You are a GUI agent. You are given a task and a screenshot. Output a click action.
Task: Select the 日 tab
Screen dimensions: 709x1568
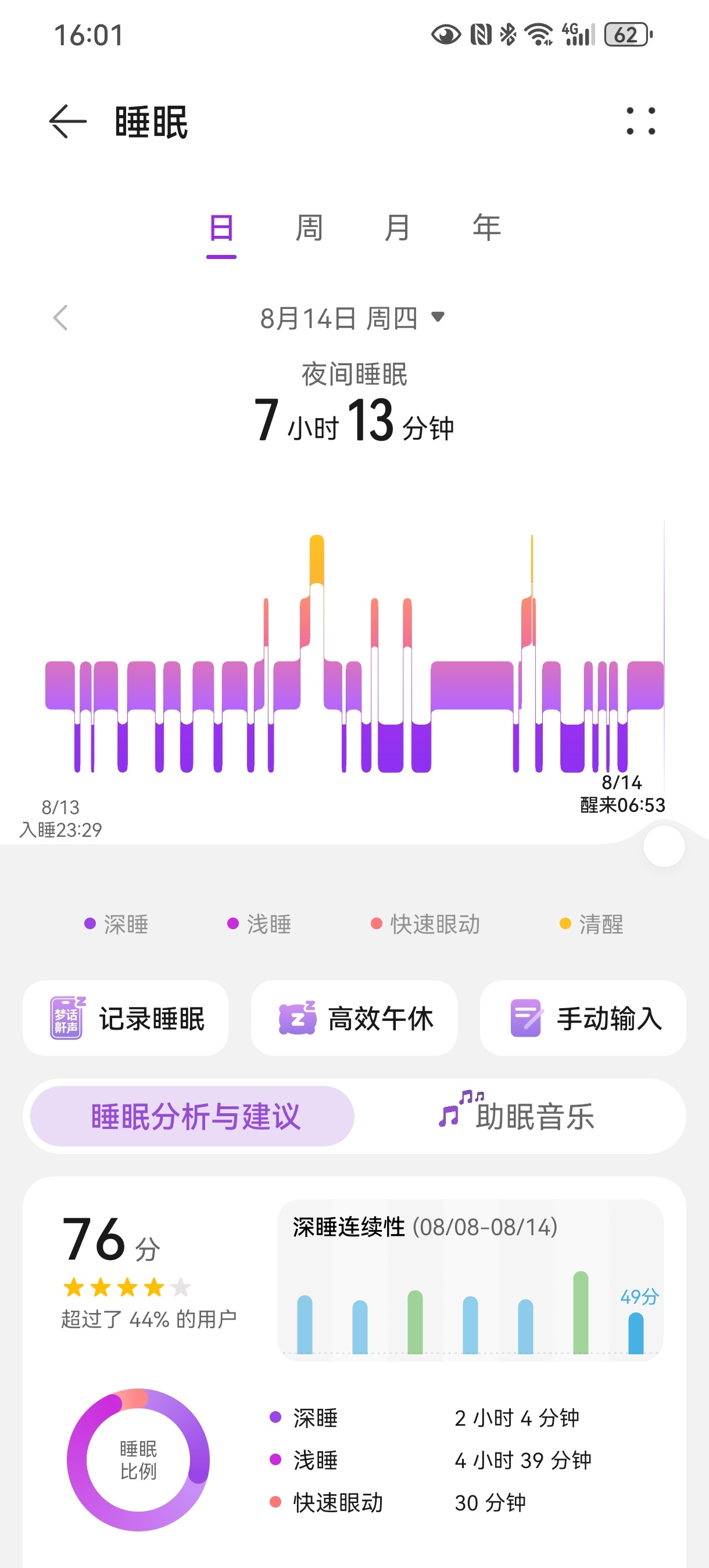point(221,229)
